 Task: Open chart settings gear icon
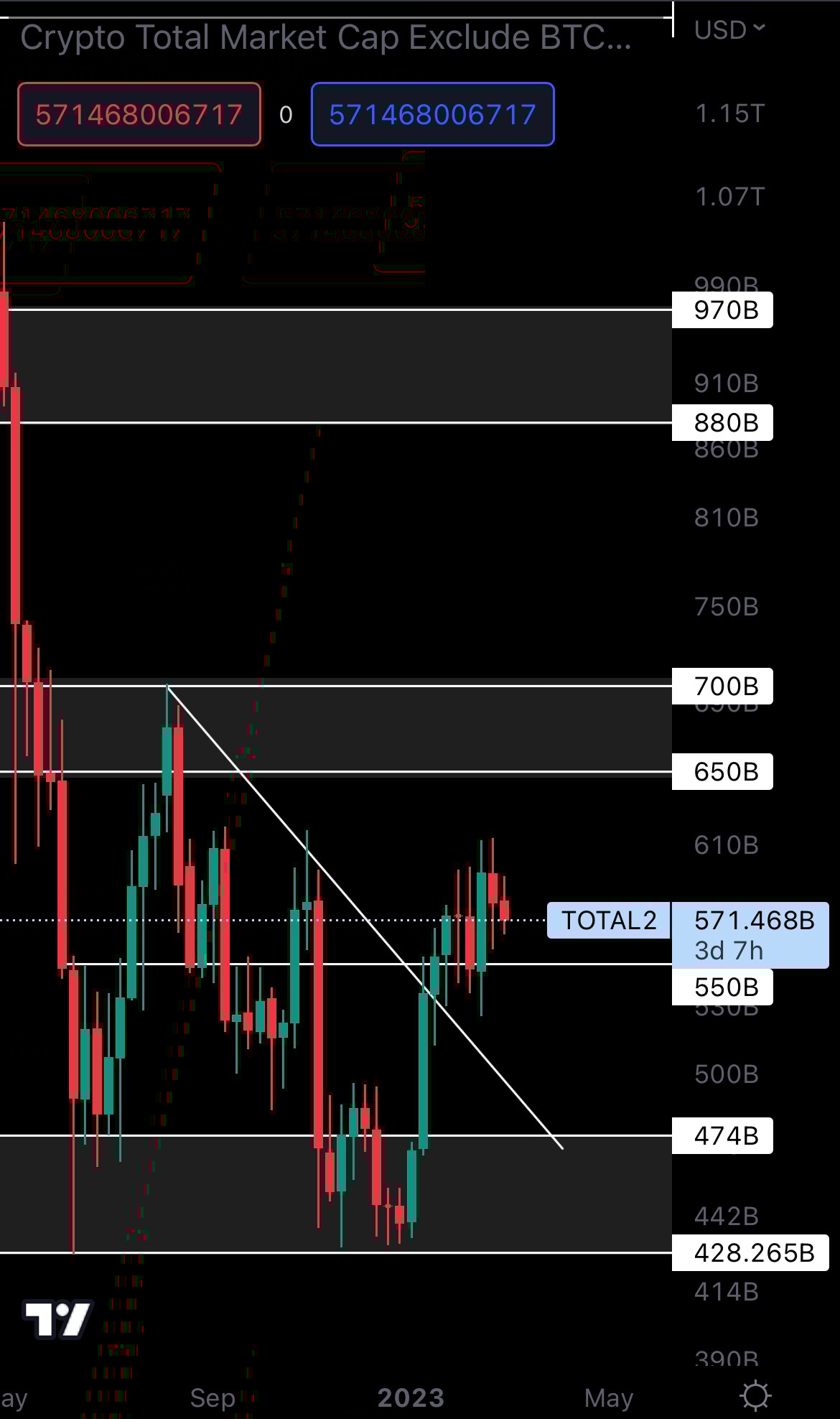[755, 1395]
